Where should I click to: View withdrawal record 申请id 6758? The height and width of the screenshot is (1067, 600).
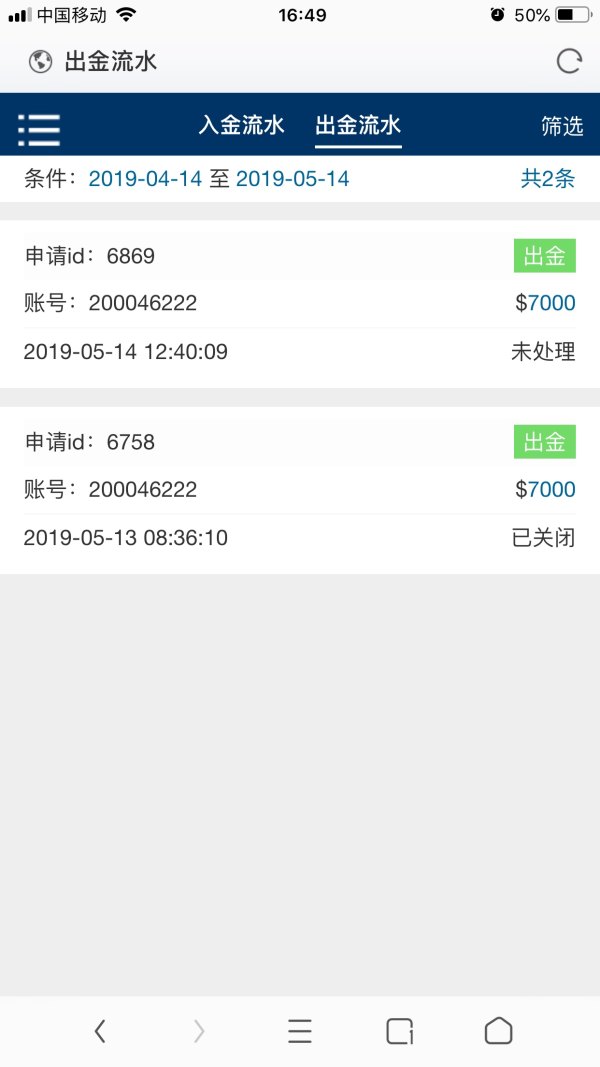(300, 490)
